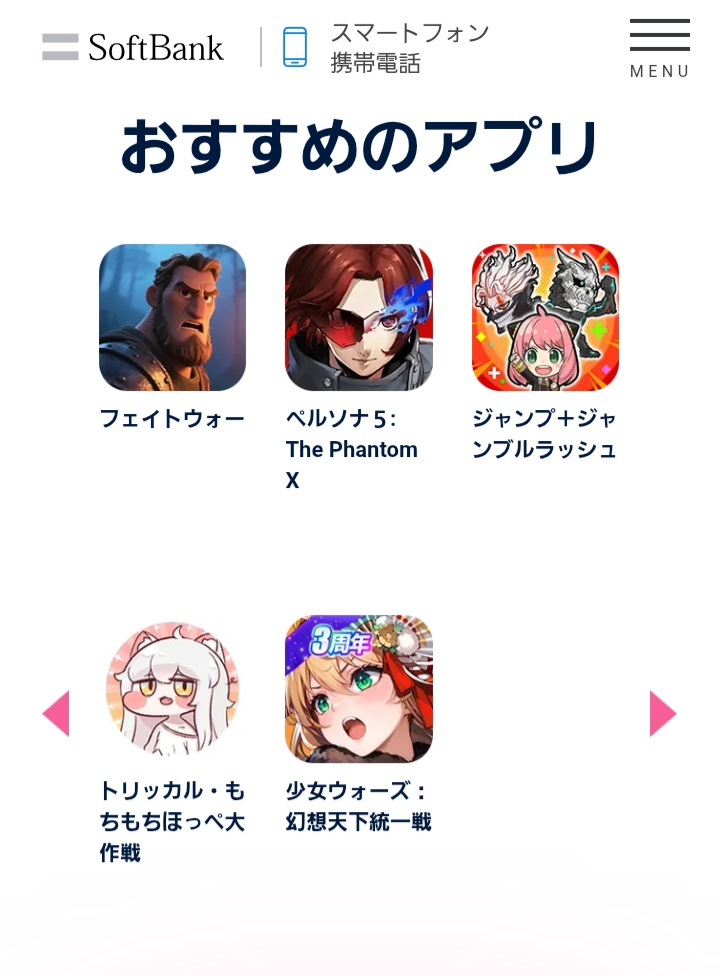Open the スマートフォン 携帯電話 section link
Viewport: 720px width, 976px height.
click(388, 47)
